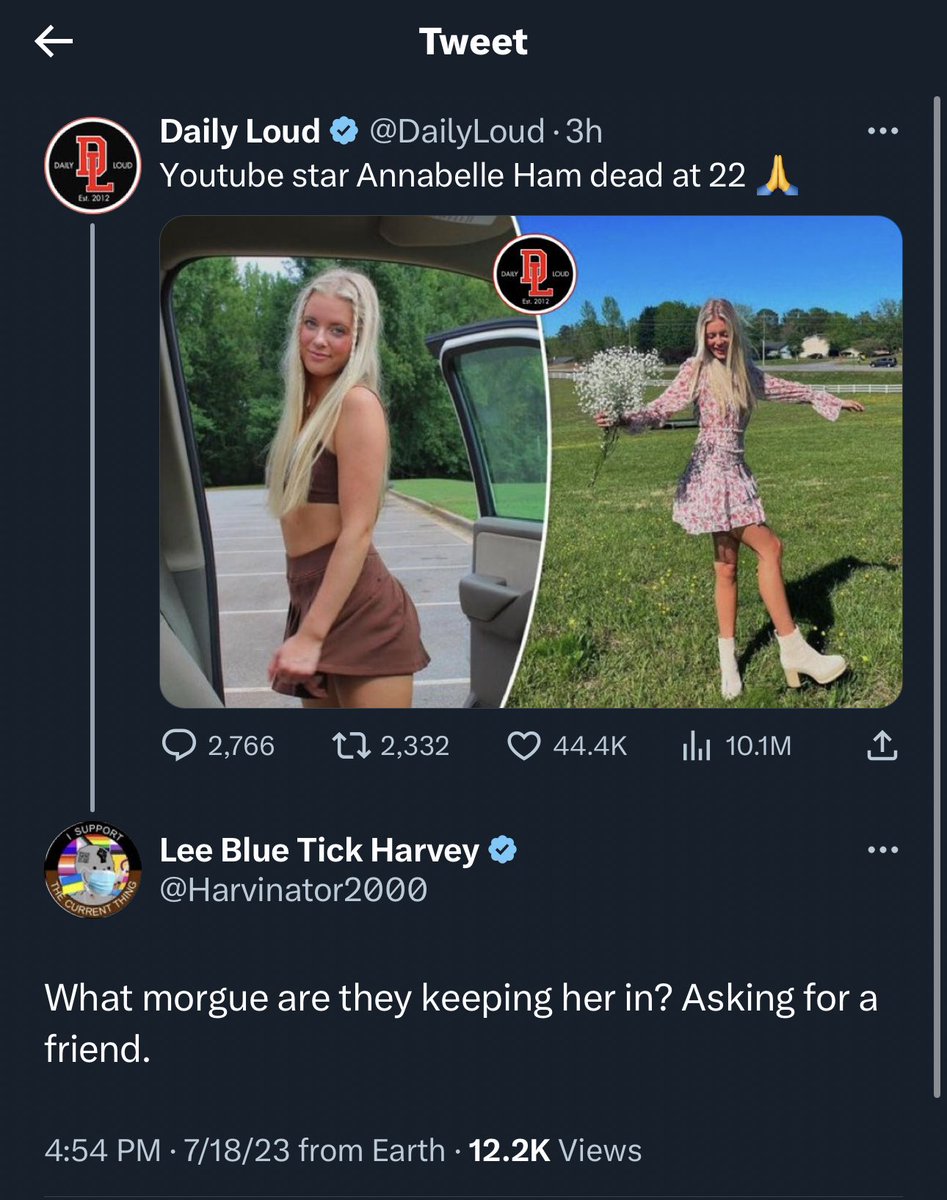This screenshot has height=1200, width=947.
Task: Share the Daily Loud tweet
Action: pos(881,745)
